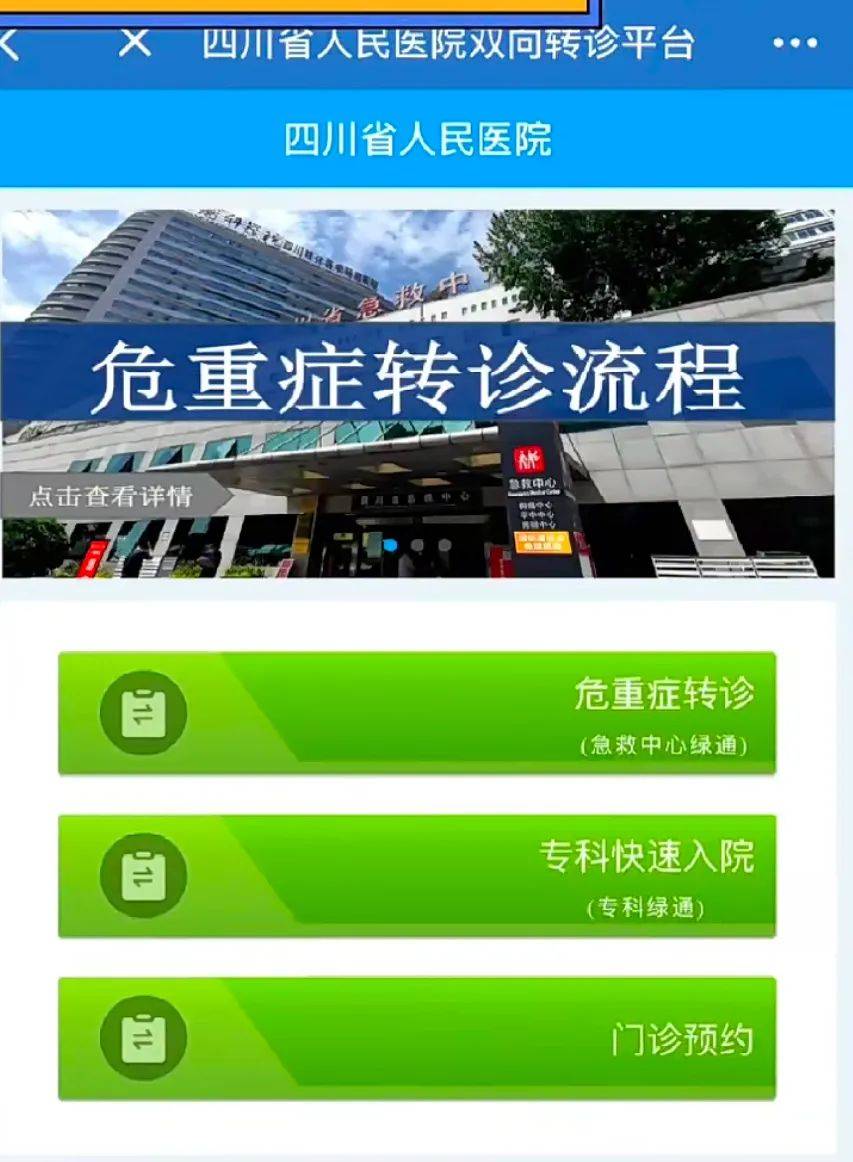Choose 门诊预约 option
The width and height of the screenshot is (853, 1162).
point(416,1039)
